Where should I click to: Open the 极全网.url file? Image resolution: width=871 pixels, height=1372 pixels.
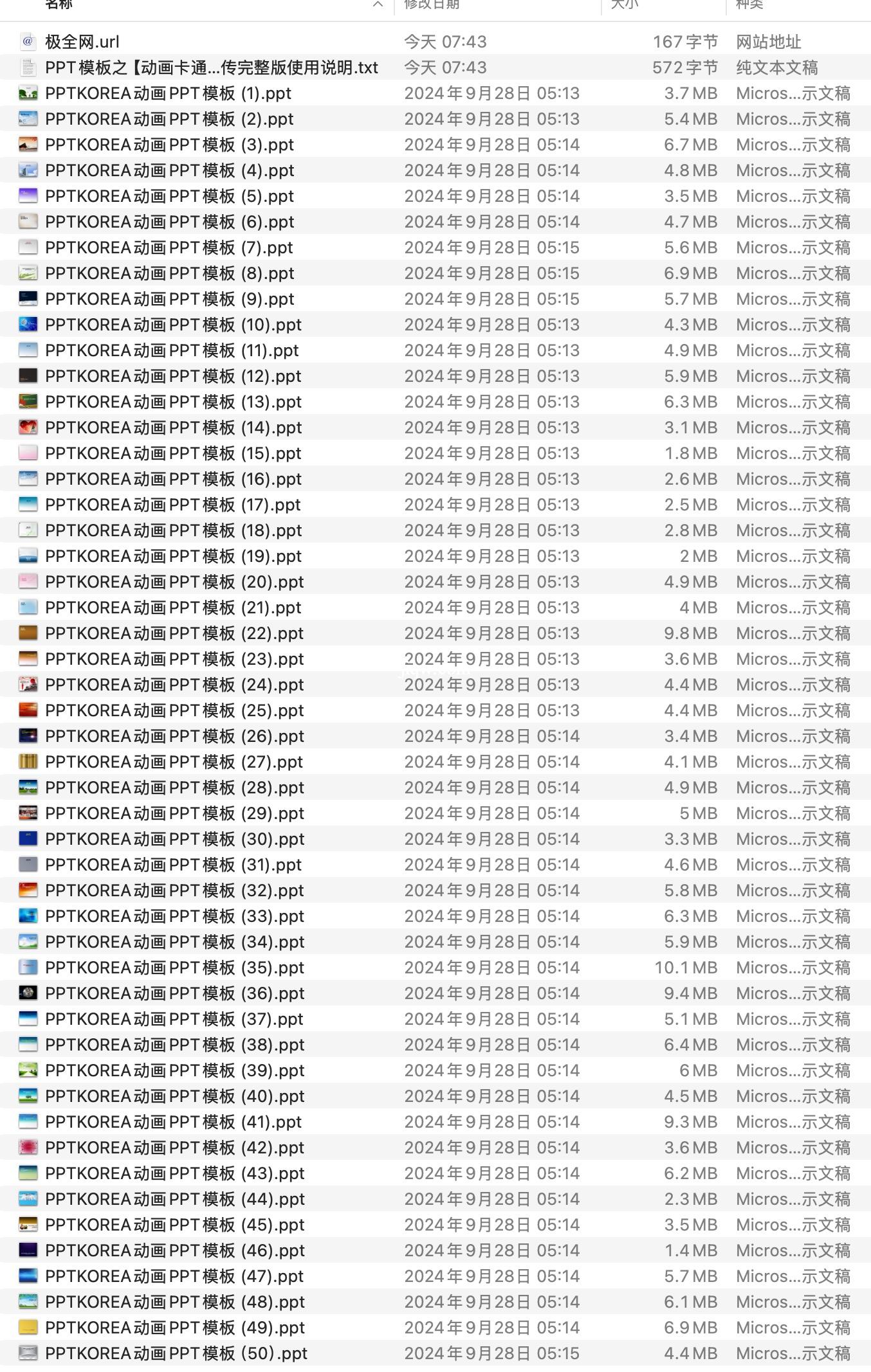[x=435, y=42]
